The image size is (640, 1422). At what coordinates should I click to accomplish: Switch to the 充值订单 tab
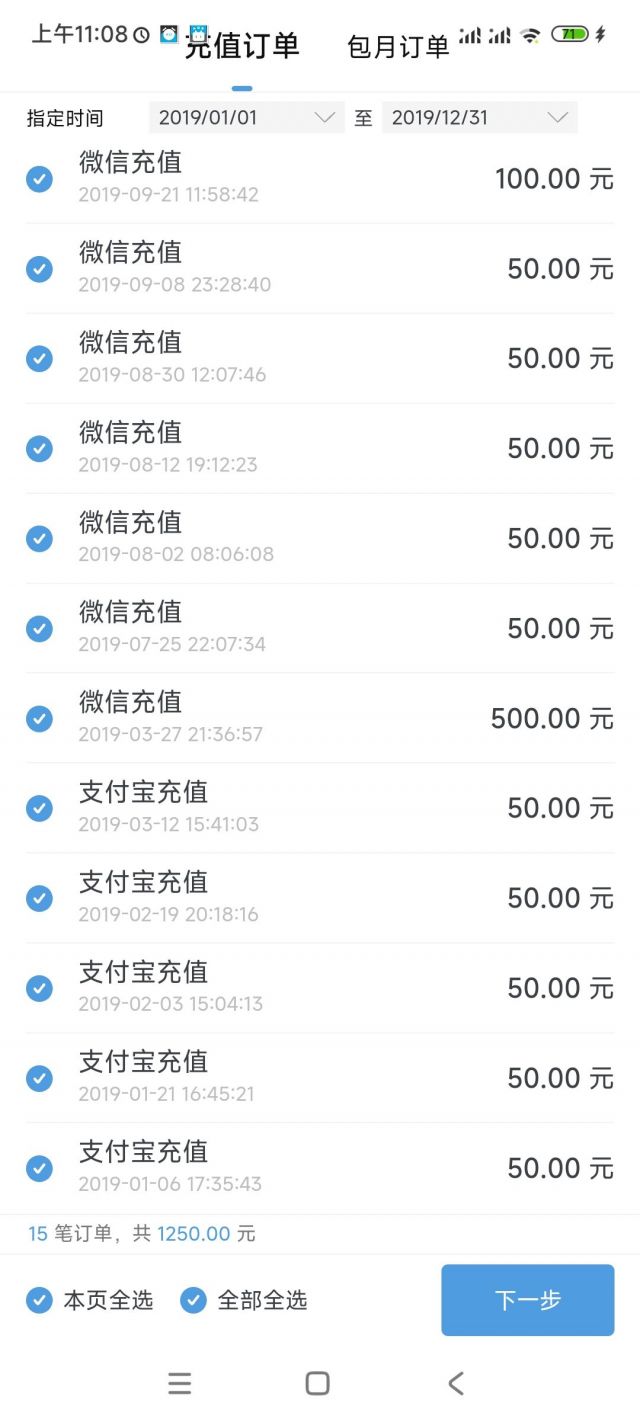[242, 47]
